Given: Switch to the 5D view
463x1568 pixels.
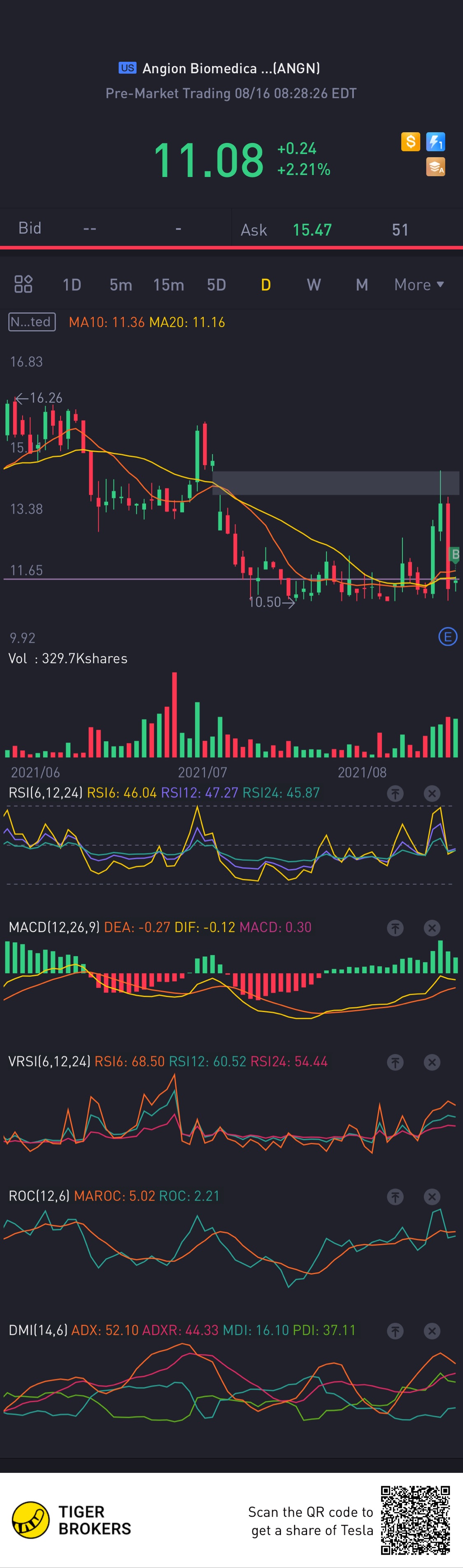Looking at the screenshot, I should pyautogui.click(x=216, y=285).
